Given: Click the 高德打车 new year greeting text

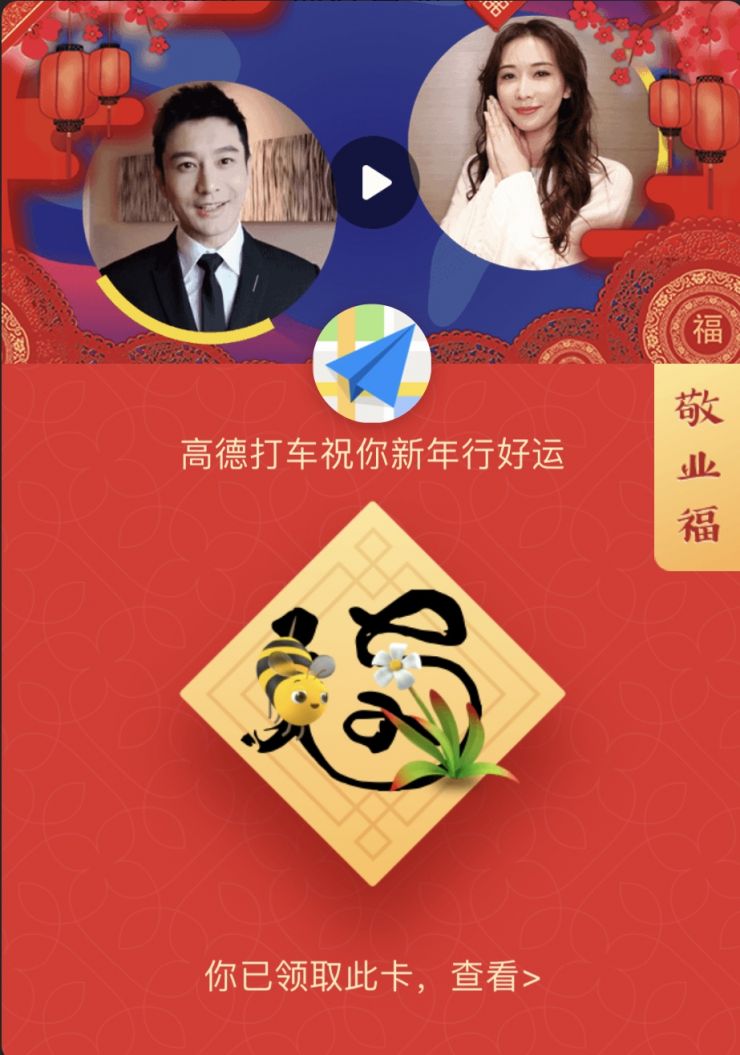Looking at the screenshot, I should pos(370,453).
